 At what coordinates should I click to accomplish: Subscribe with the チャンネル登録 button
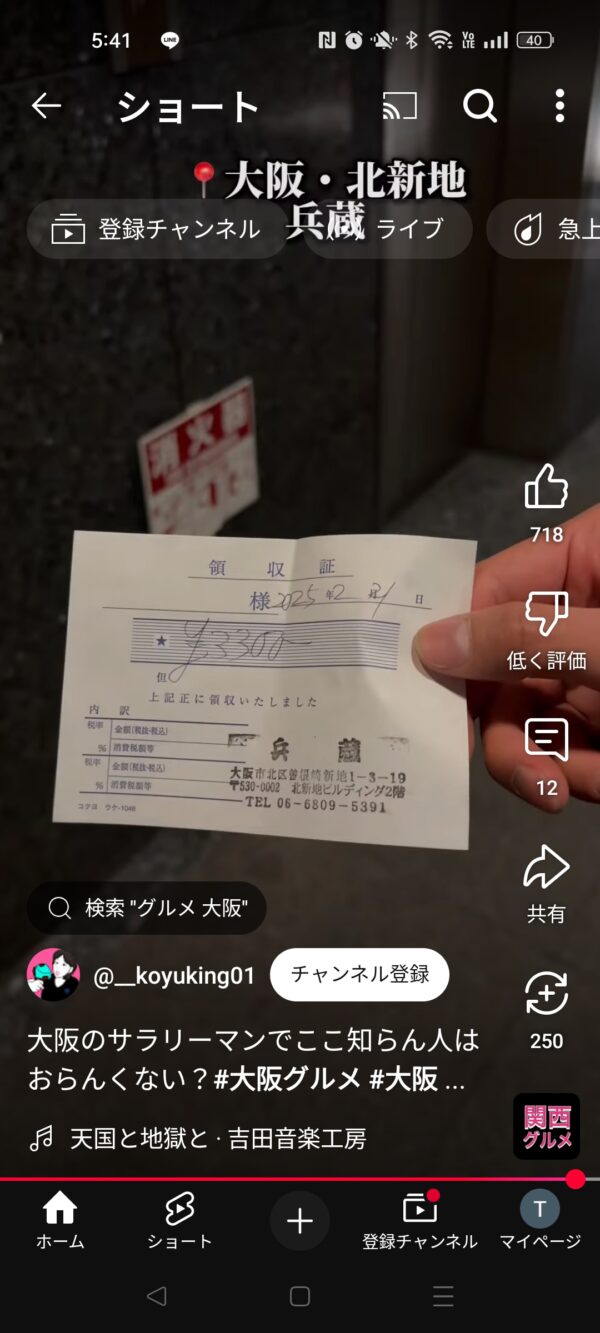[360, 974]
